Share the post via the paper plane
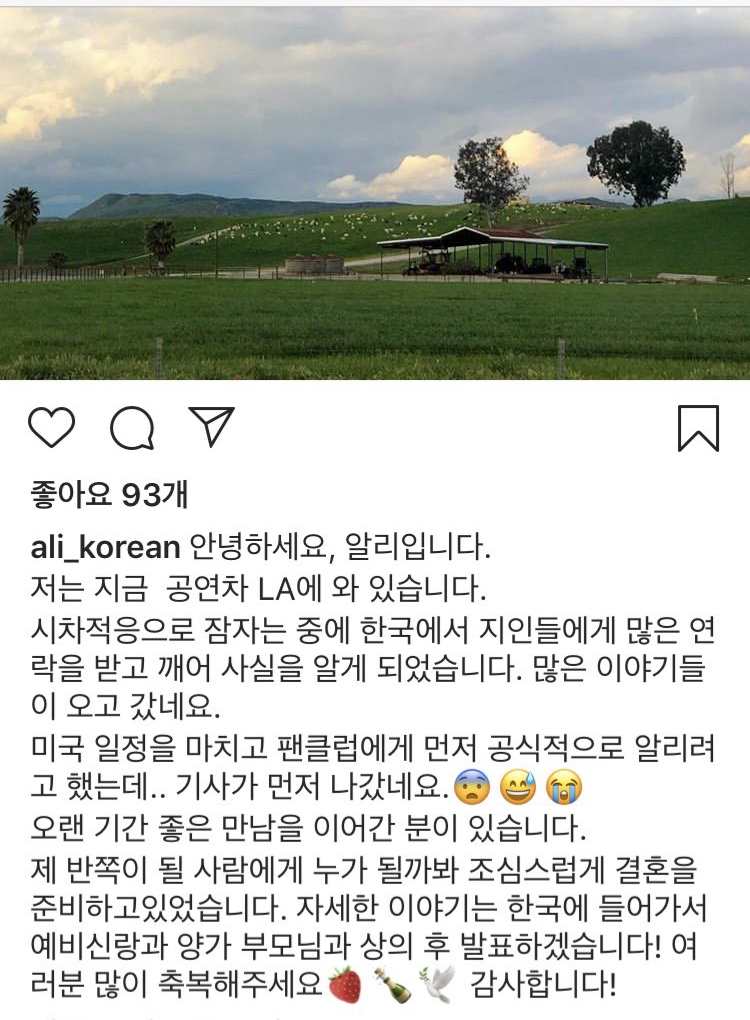 [211, 427]
